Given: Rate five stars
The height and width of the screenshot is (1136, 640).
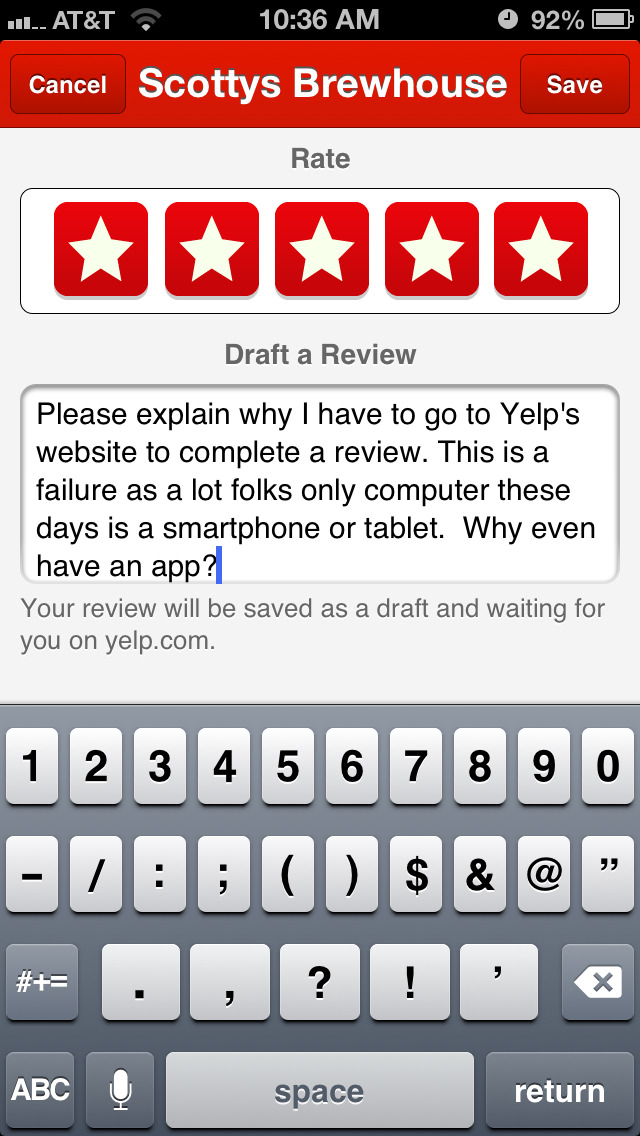Looking at the screenshot, I should (x=541, y=250).
